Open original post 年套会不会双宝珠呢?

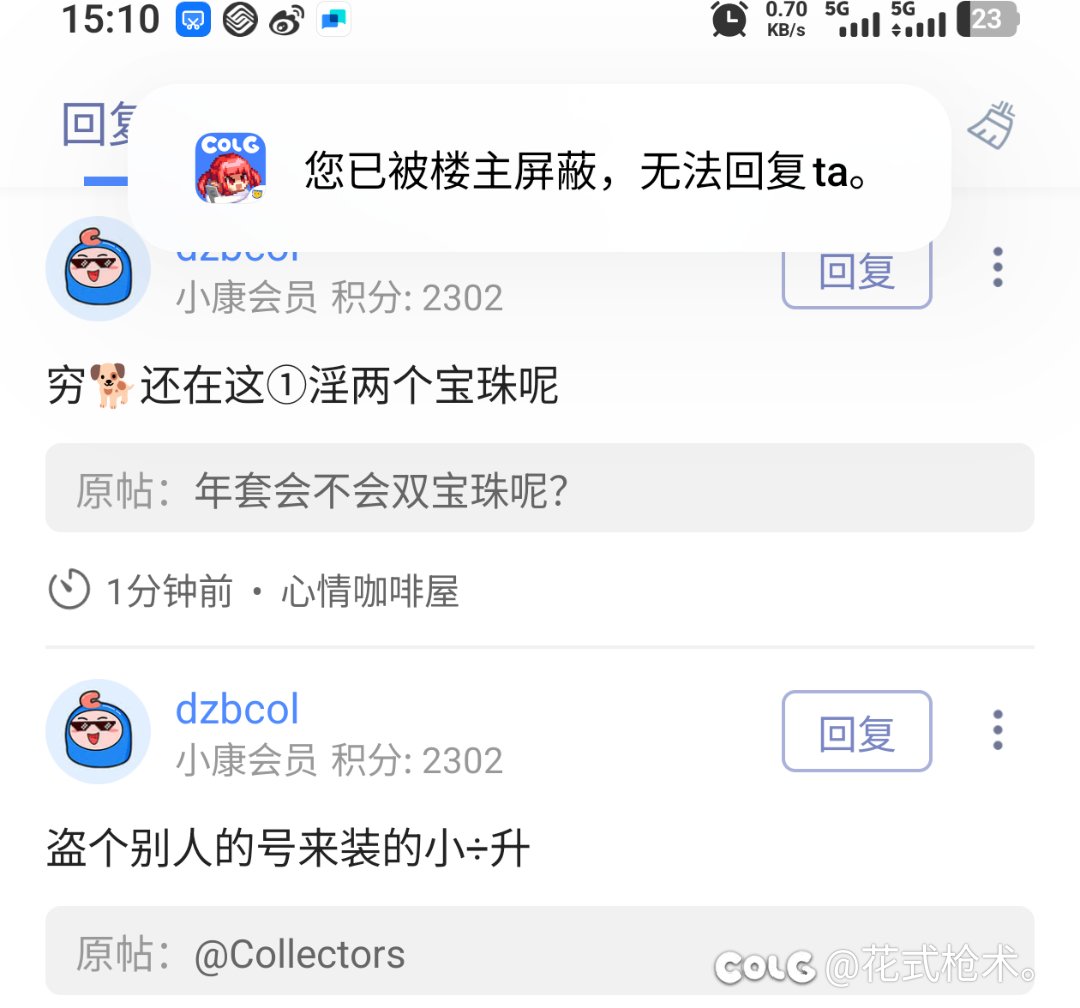(539, 489)
